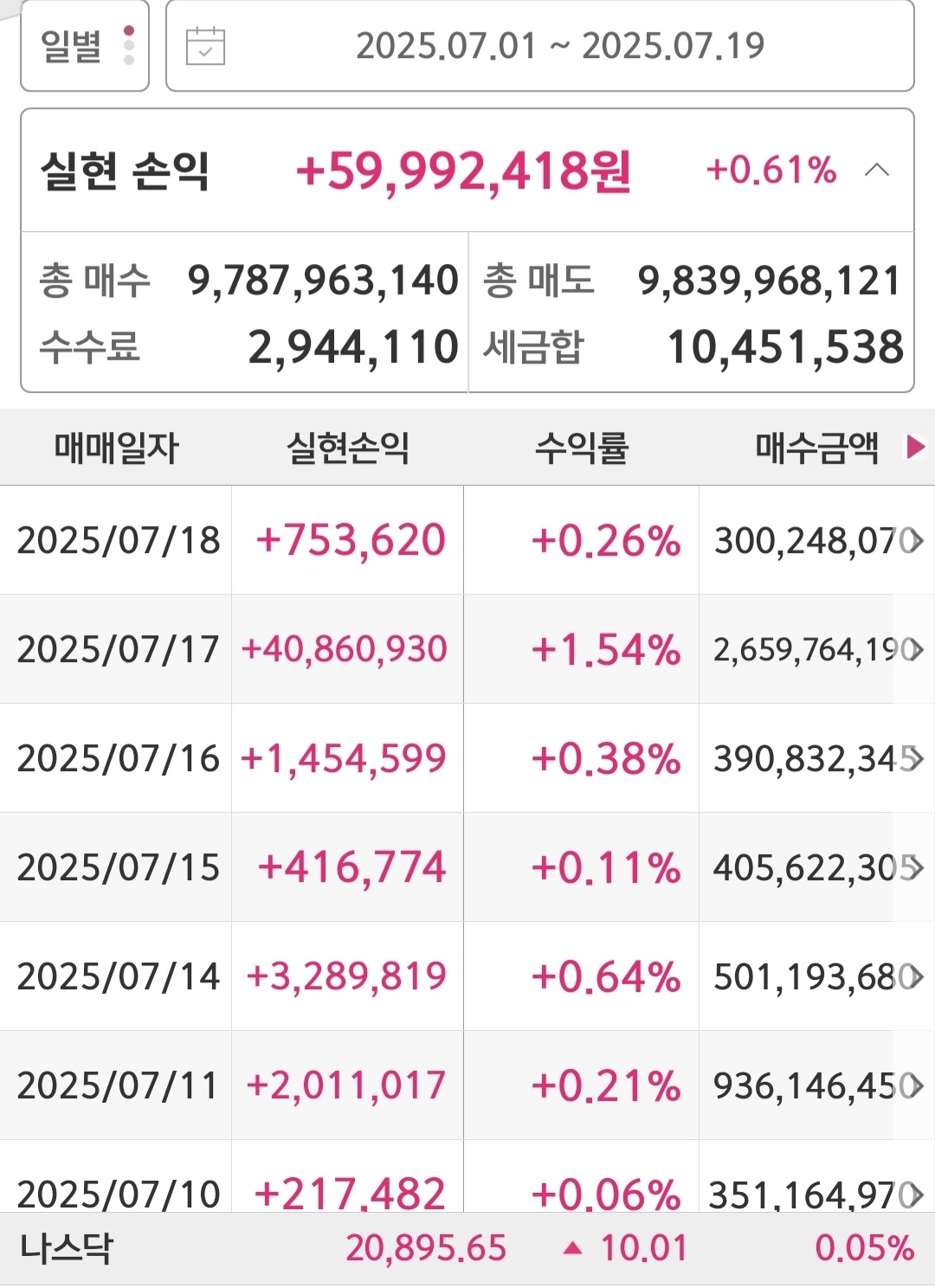Show more columns after 매수금액

914,448
